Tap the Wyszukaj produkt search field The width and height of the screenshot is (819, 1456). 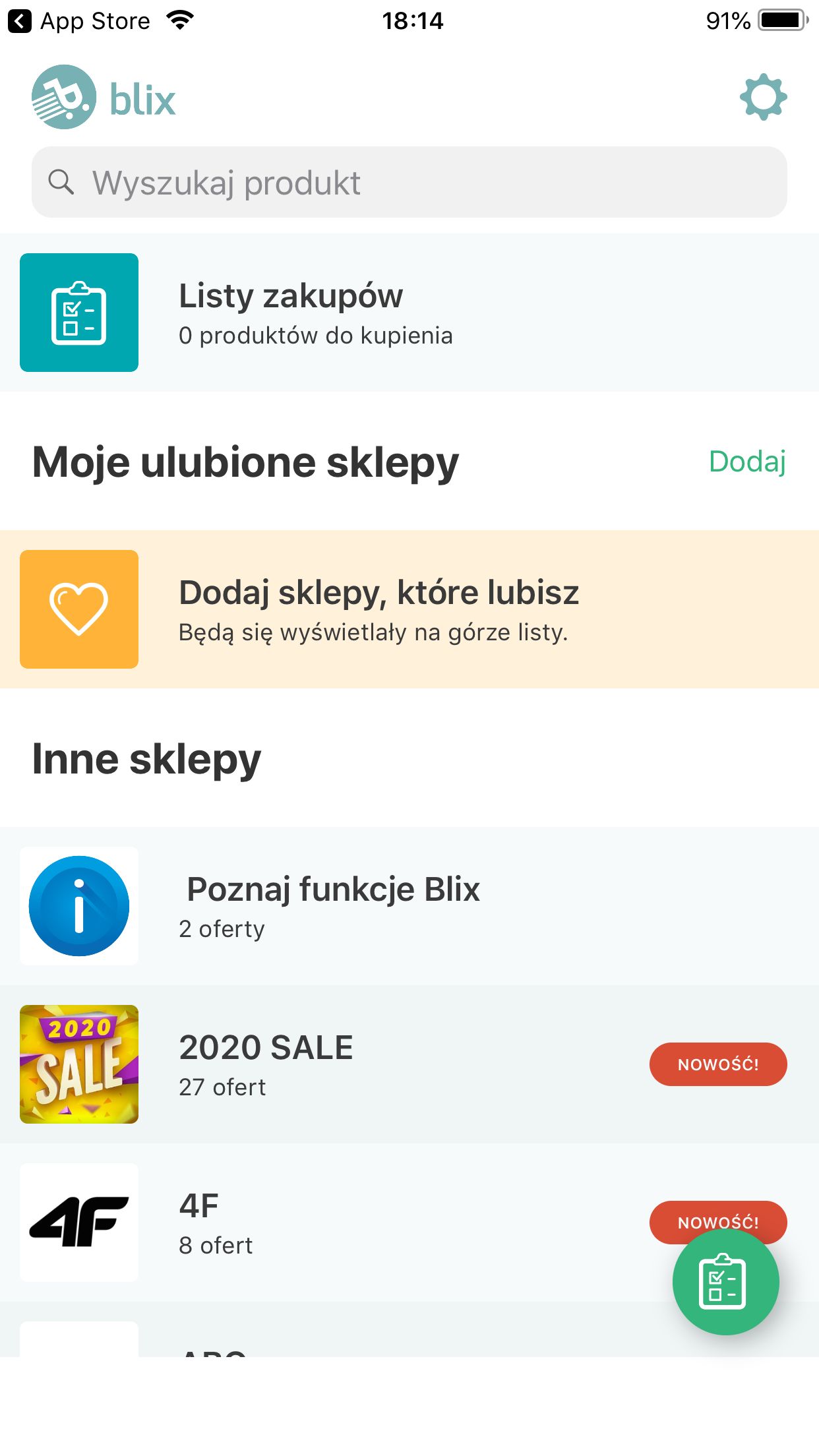click(x=409, y=182)
